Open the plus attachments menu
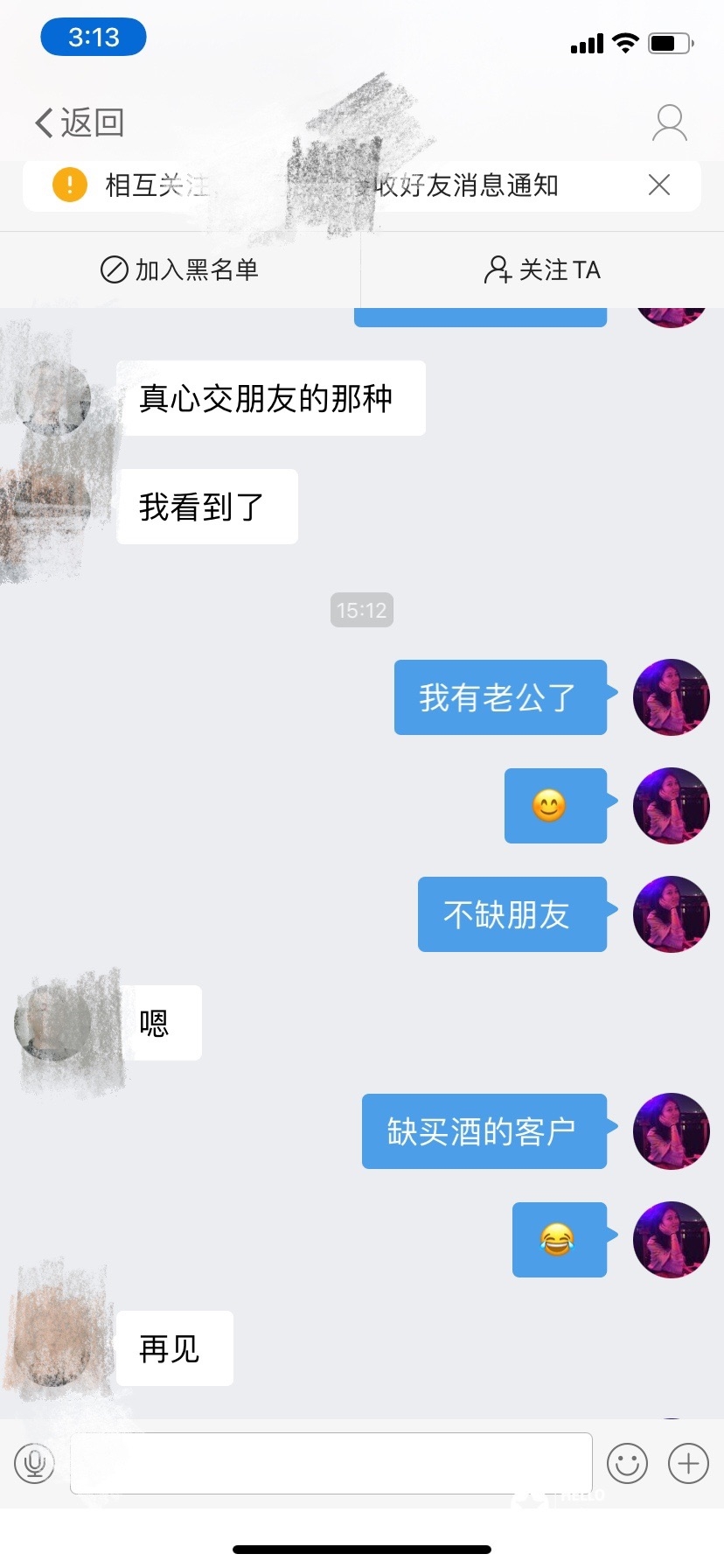Viewport: 724px width, 1568px height. pyautogui.click(x=688, y=1462)
